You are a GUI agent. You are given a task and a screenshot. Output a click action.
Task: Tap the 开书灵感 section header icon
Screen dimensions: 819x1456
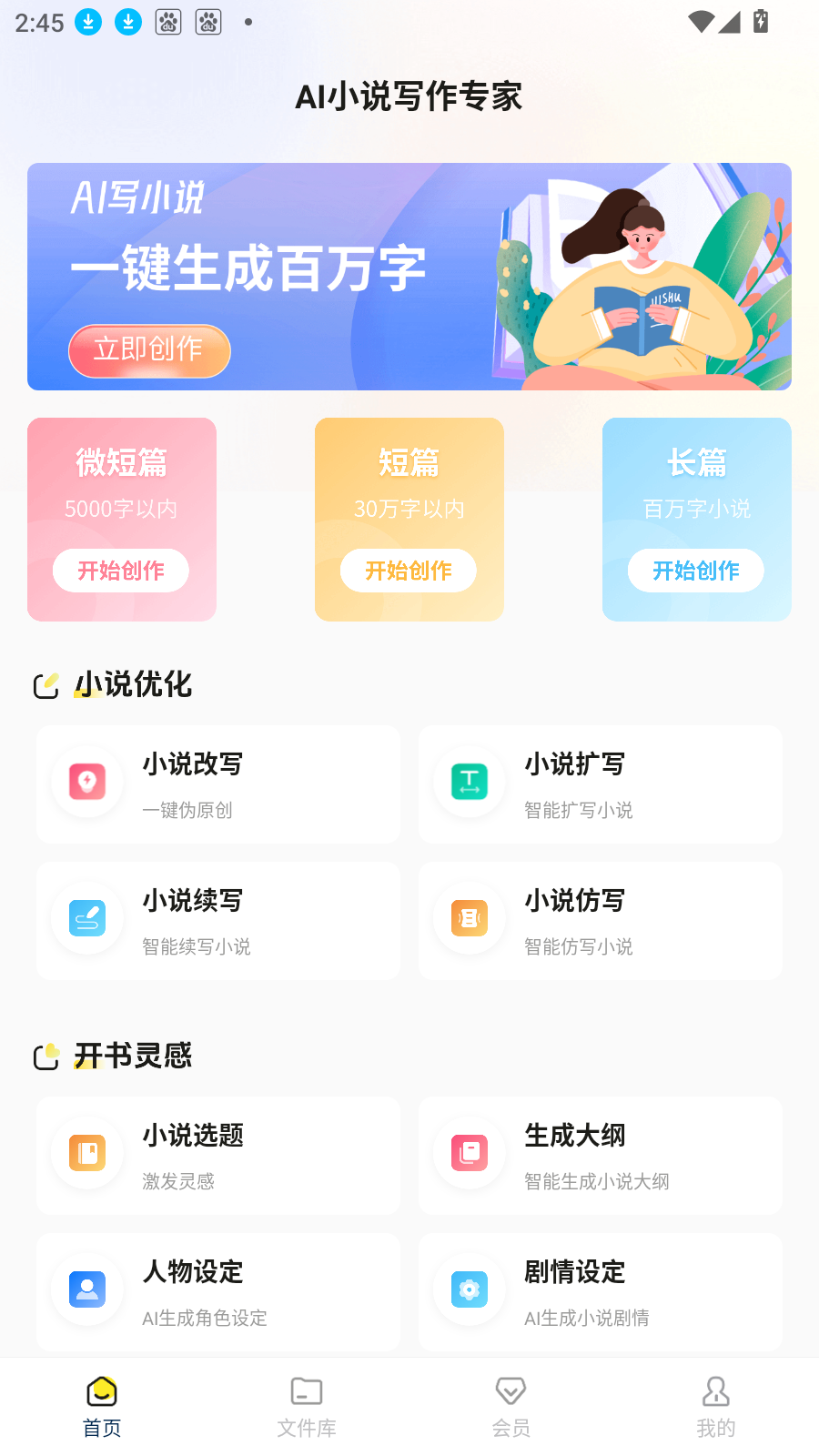point(46,1057)
